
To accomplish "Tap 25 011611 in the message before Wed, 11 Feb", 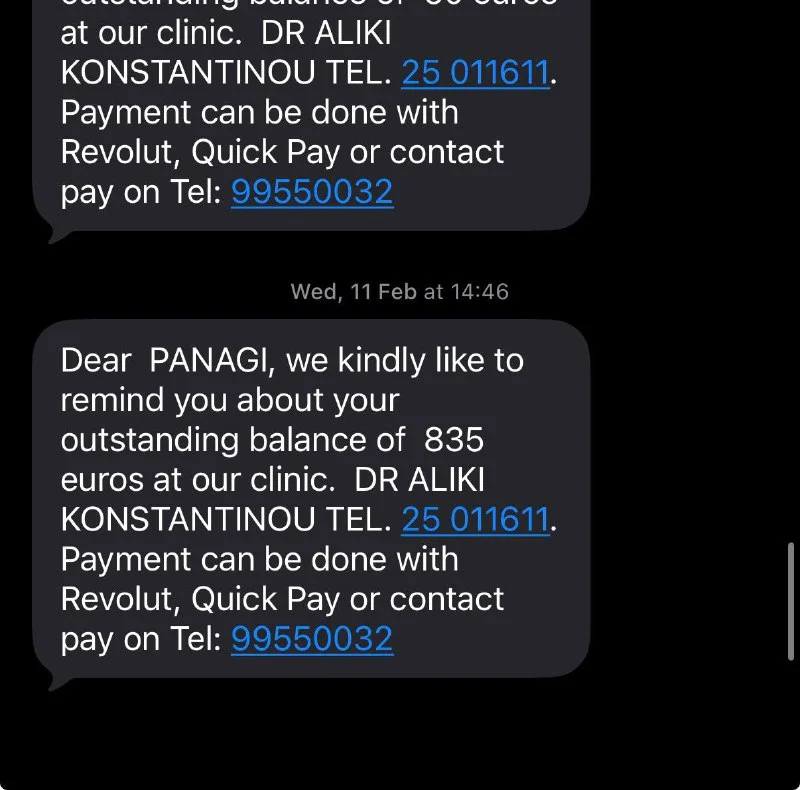I will pos(475,73).
